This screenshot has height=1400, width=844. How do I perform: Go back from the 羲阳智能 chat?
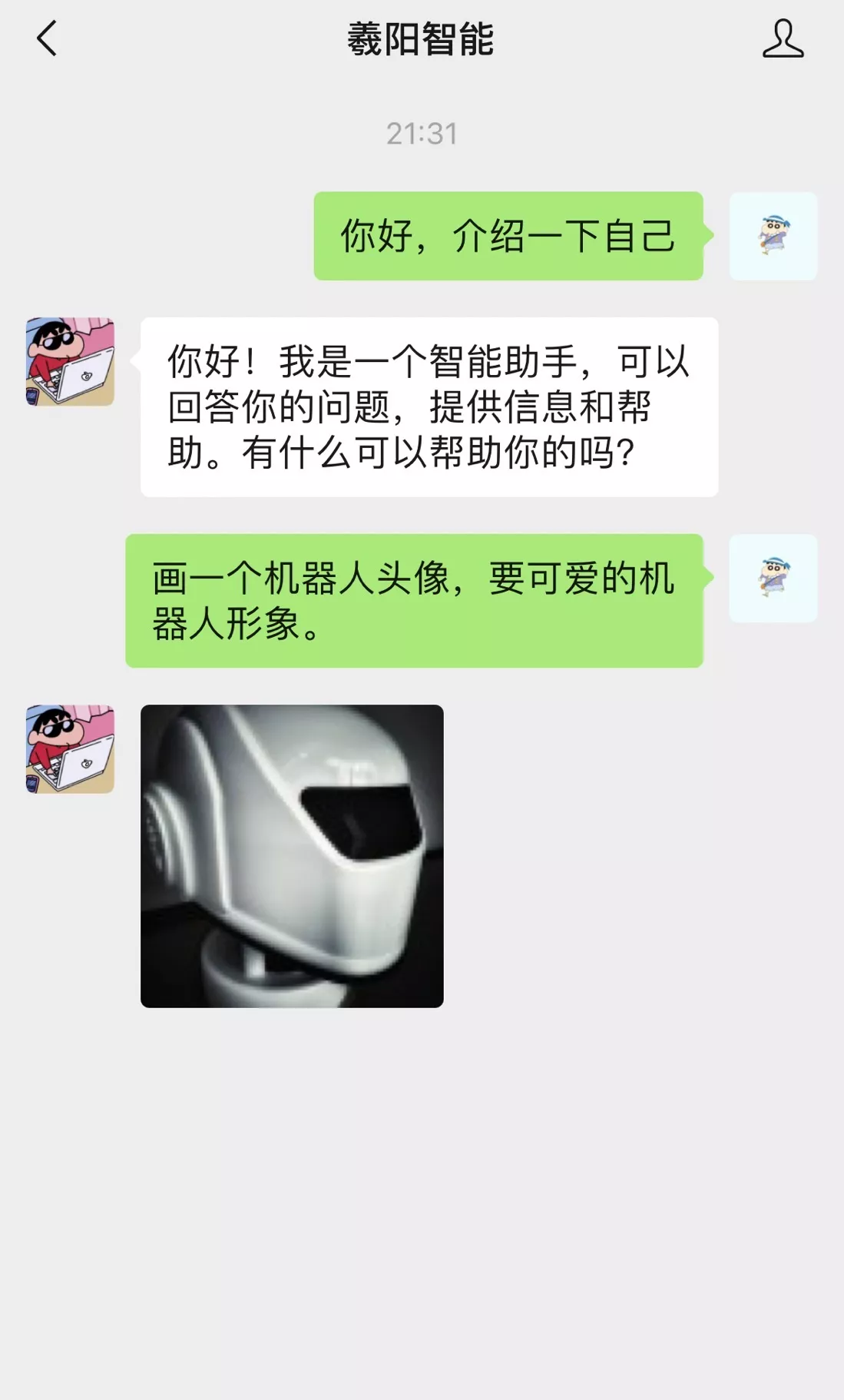pyautogui.click(x=47, y=39)
